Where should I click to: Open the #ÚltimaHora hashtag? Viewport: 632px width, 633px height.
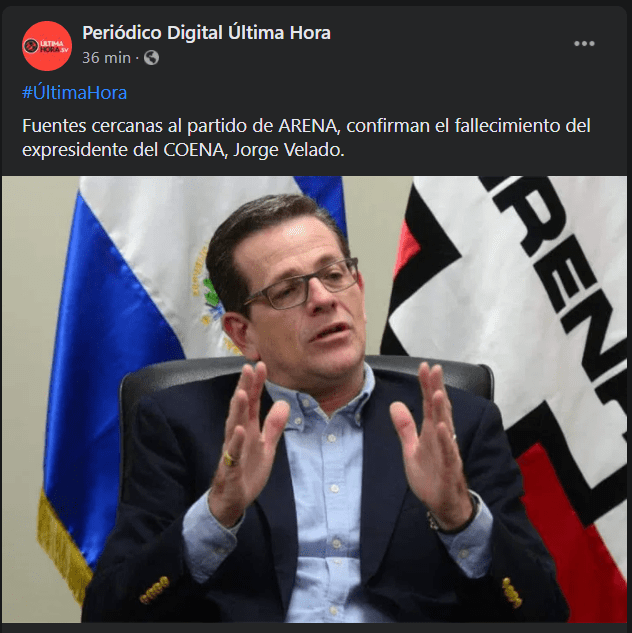(74, 93)
